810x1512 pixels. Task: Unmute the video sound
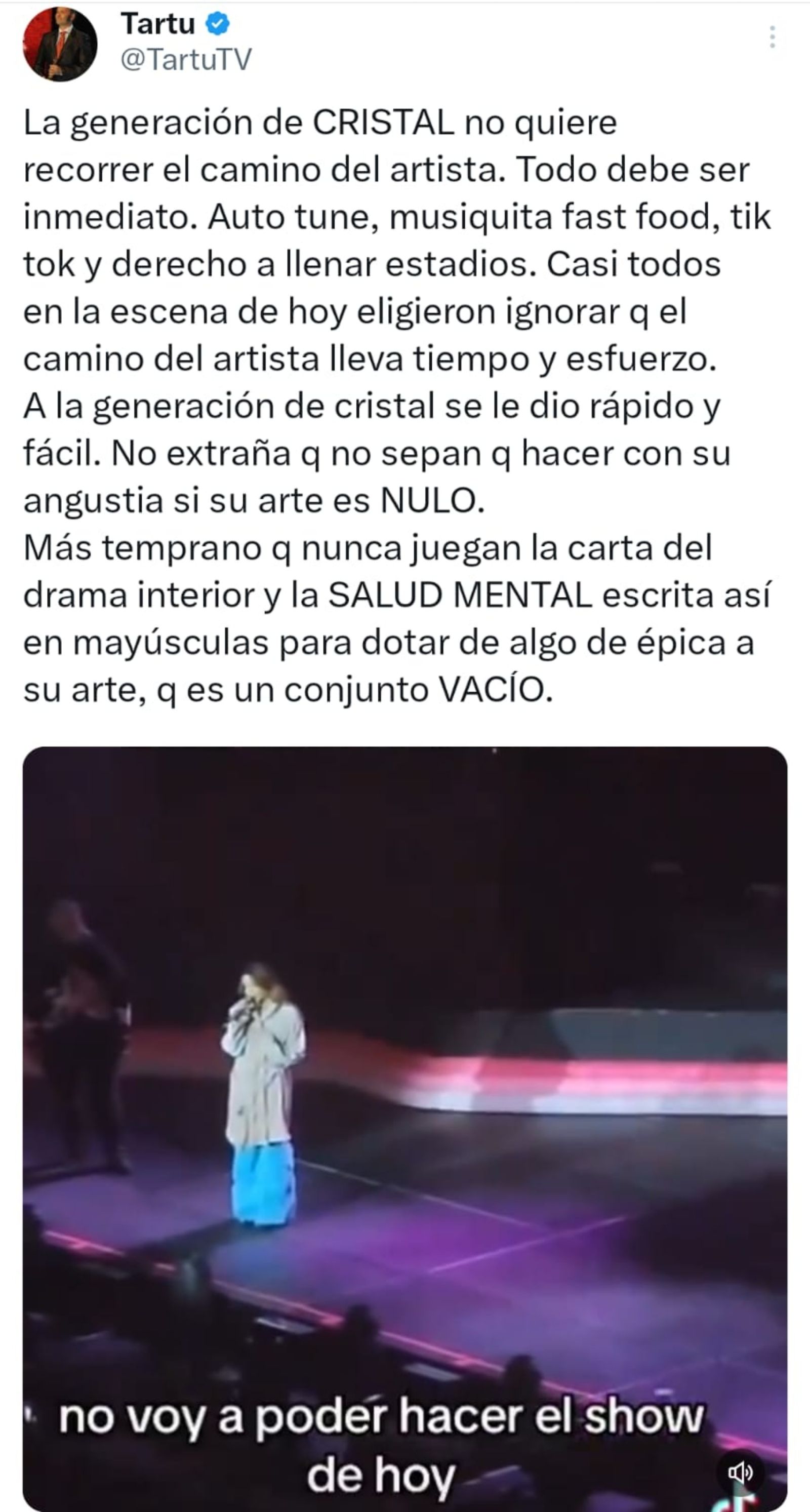tap(741, 1471)
